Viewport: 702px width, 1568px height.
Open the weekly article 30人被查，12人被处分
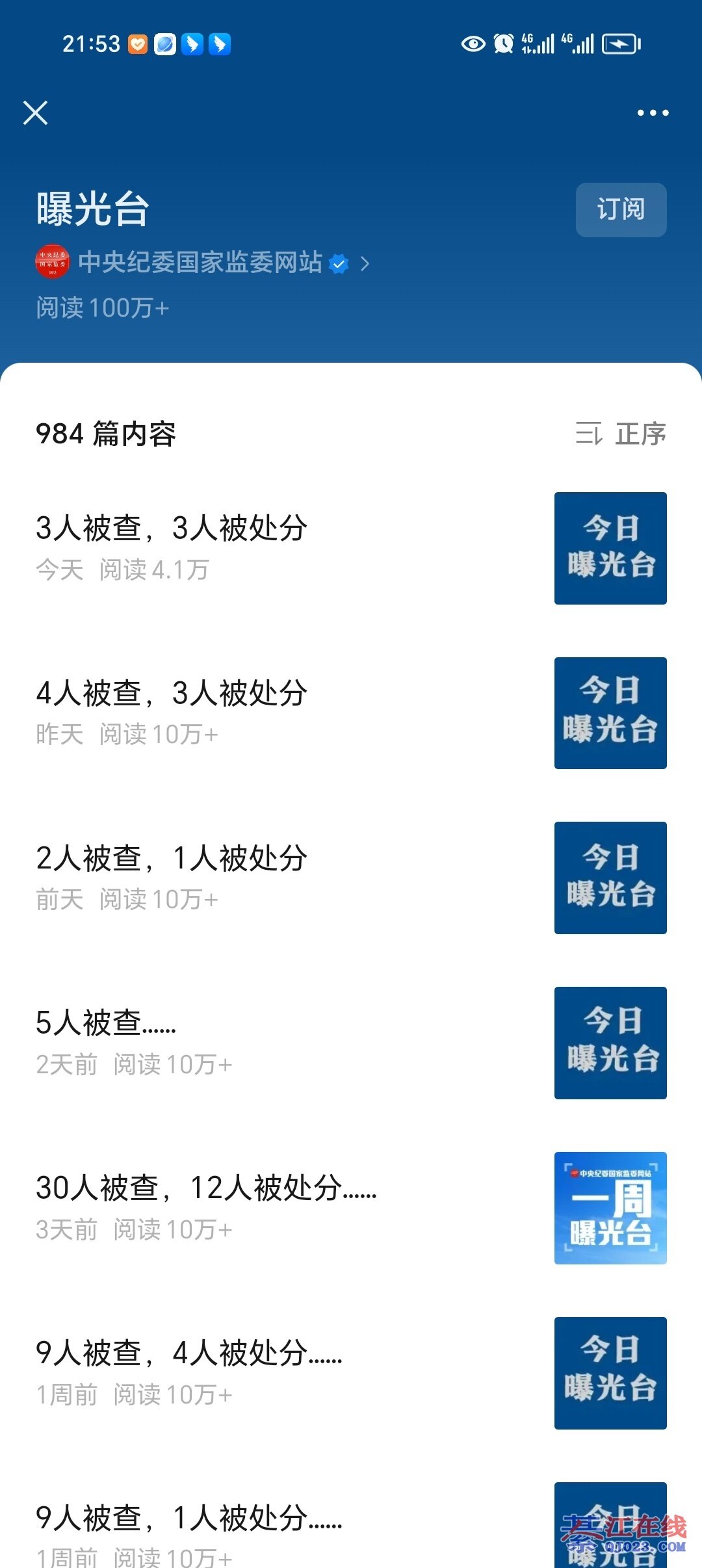pyautogui.click(x=206, y=1188)
